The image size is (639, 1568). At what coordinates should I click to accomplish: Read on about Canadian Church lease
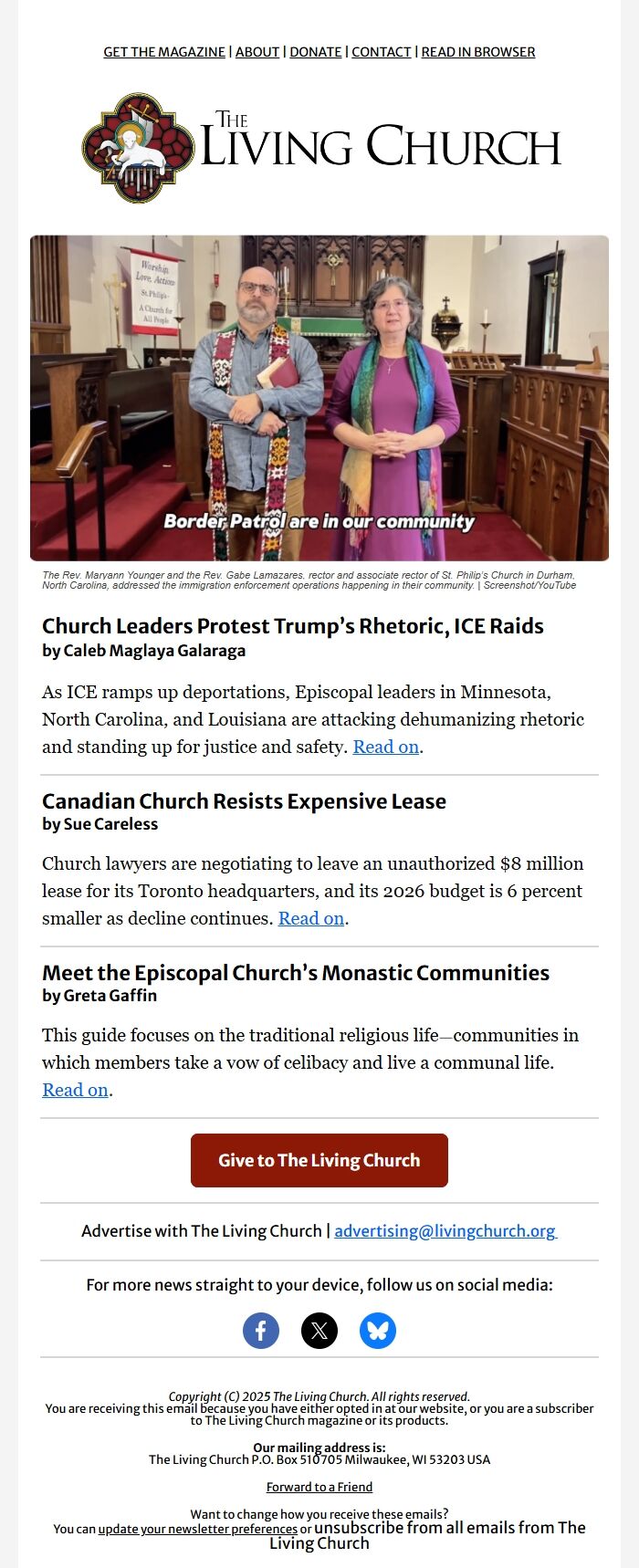(x=311, y=918)
